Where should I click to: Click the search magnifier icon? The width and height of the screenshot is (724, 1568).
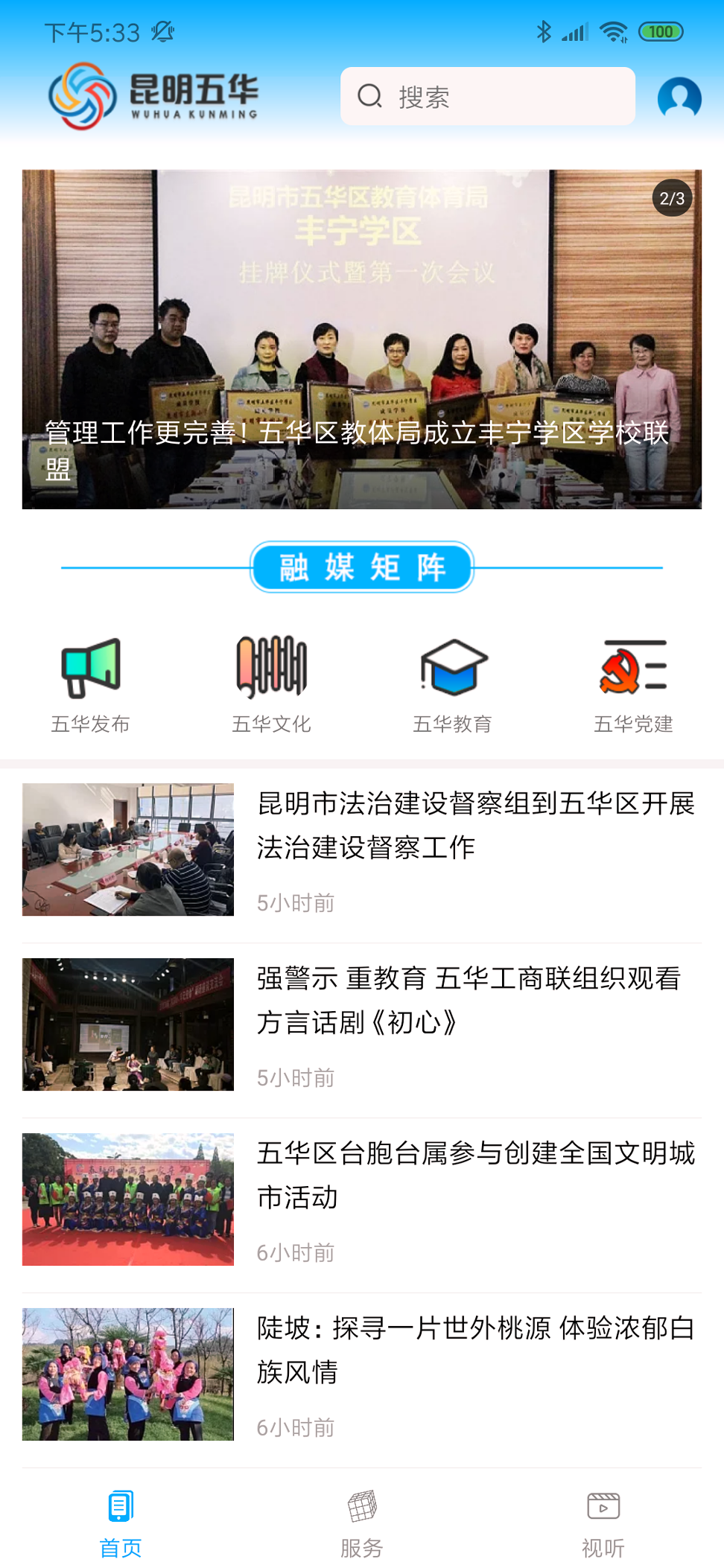coord(370,95)
